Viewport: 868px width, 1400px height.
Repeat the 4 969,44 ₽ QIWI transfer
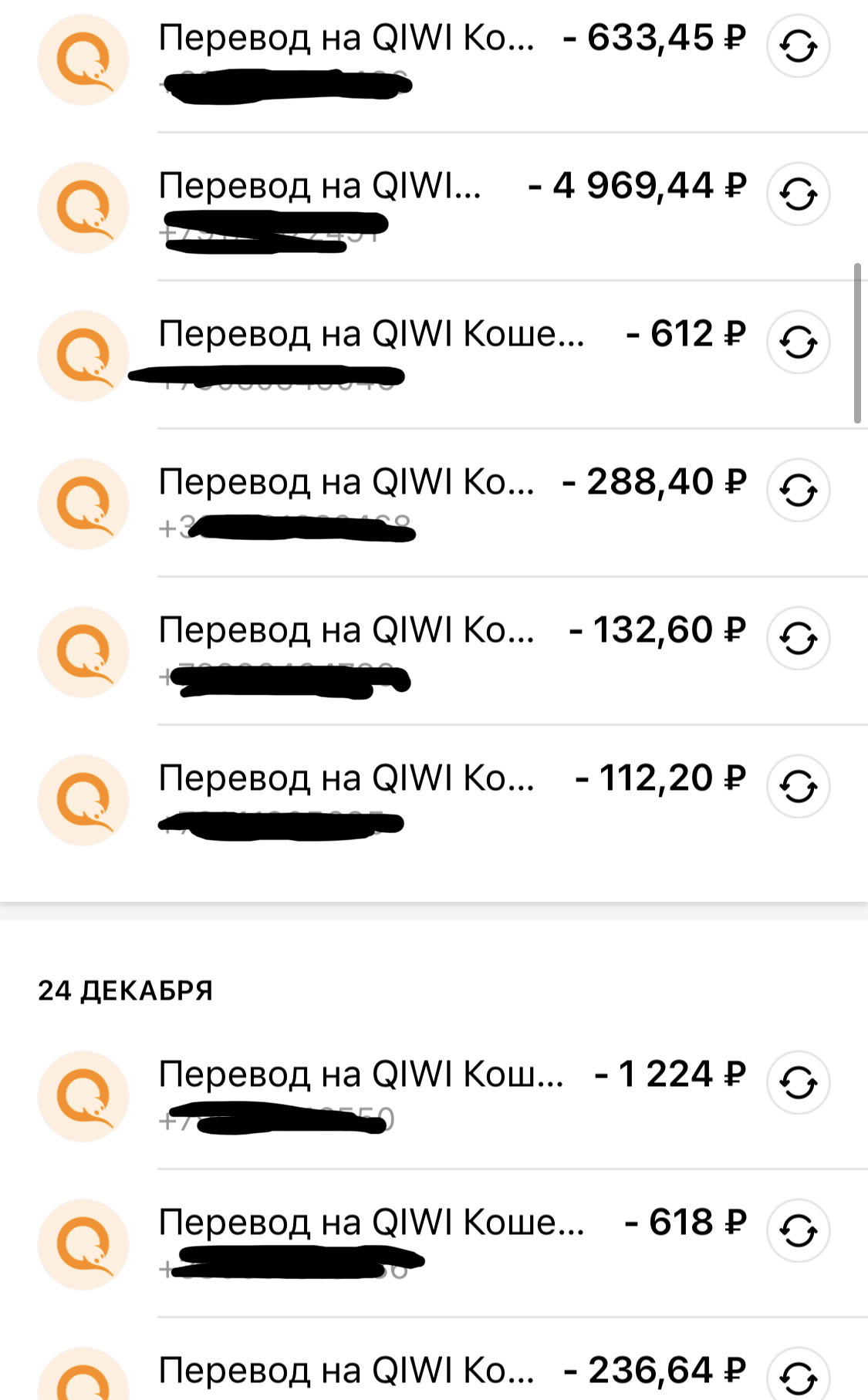point(798,194)
